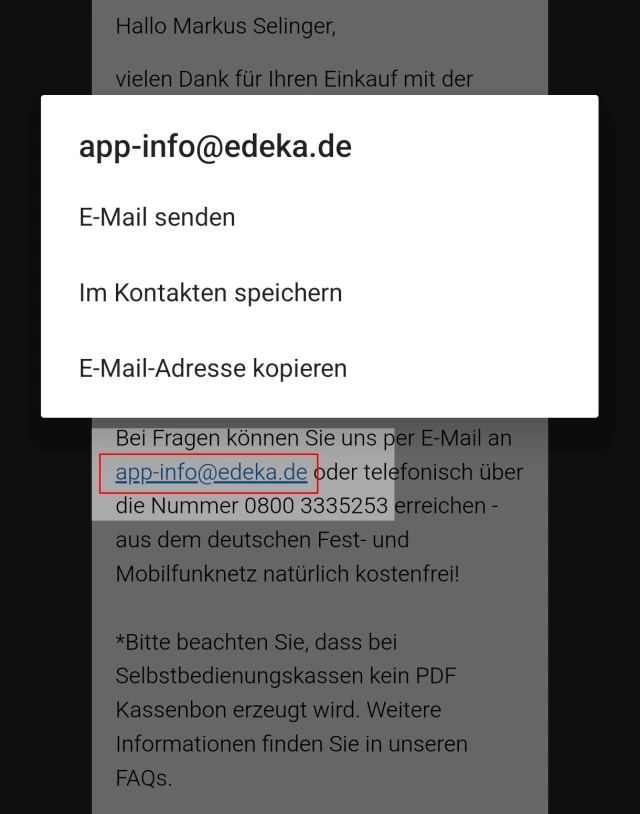Select Im Kontakten speichern
Viewport: 640px width, 814px height.
tap(210, 293)
